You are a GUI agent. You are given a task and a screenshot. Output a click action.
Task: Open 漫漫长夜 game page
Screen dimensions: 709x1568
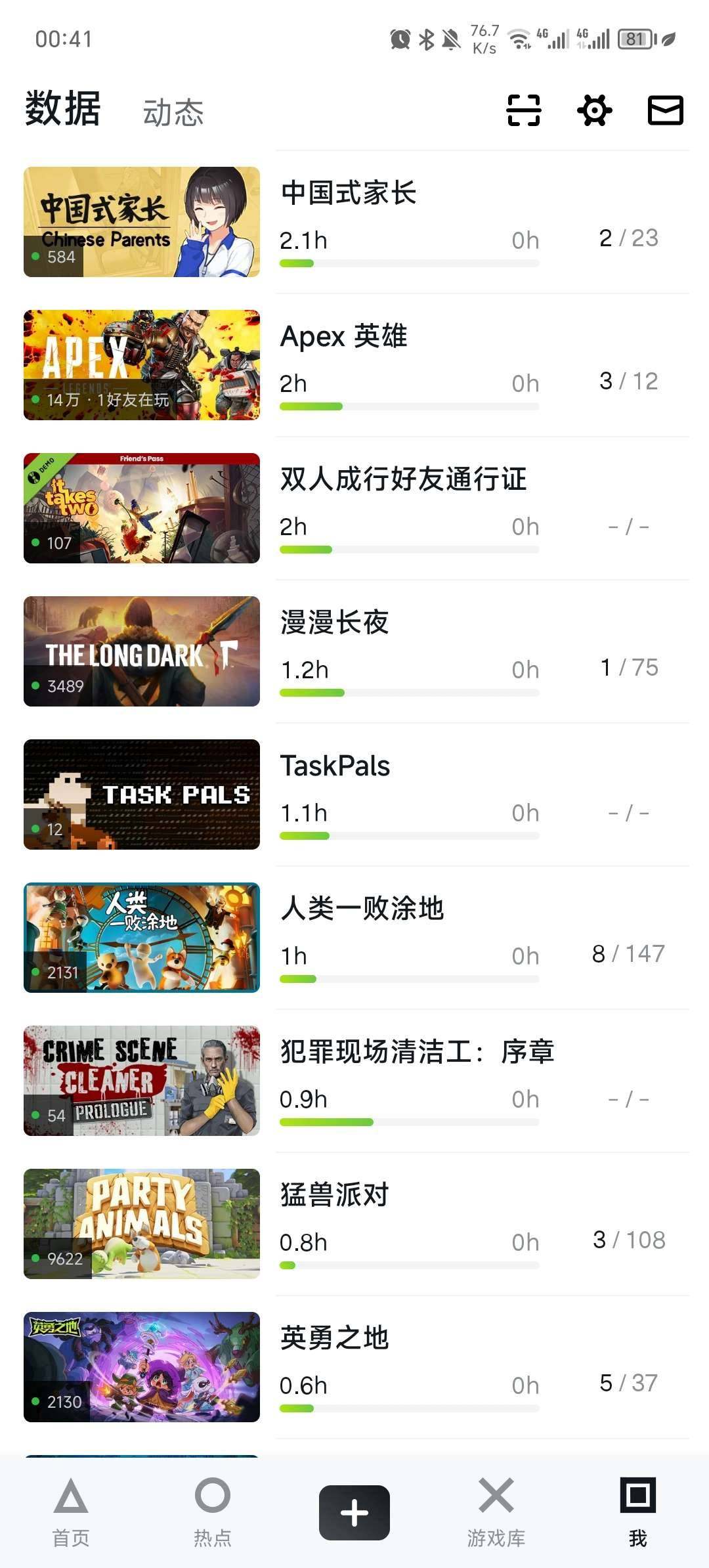pos(335,624)
